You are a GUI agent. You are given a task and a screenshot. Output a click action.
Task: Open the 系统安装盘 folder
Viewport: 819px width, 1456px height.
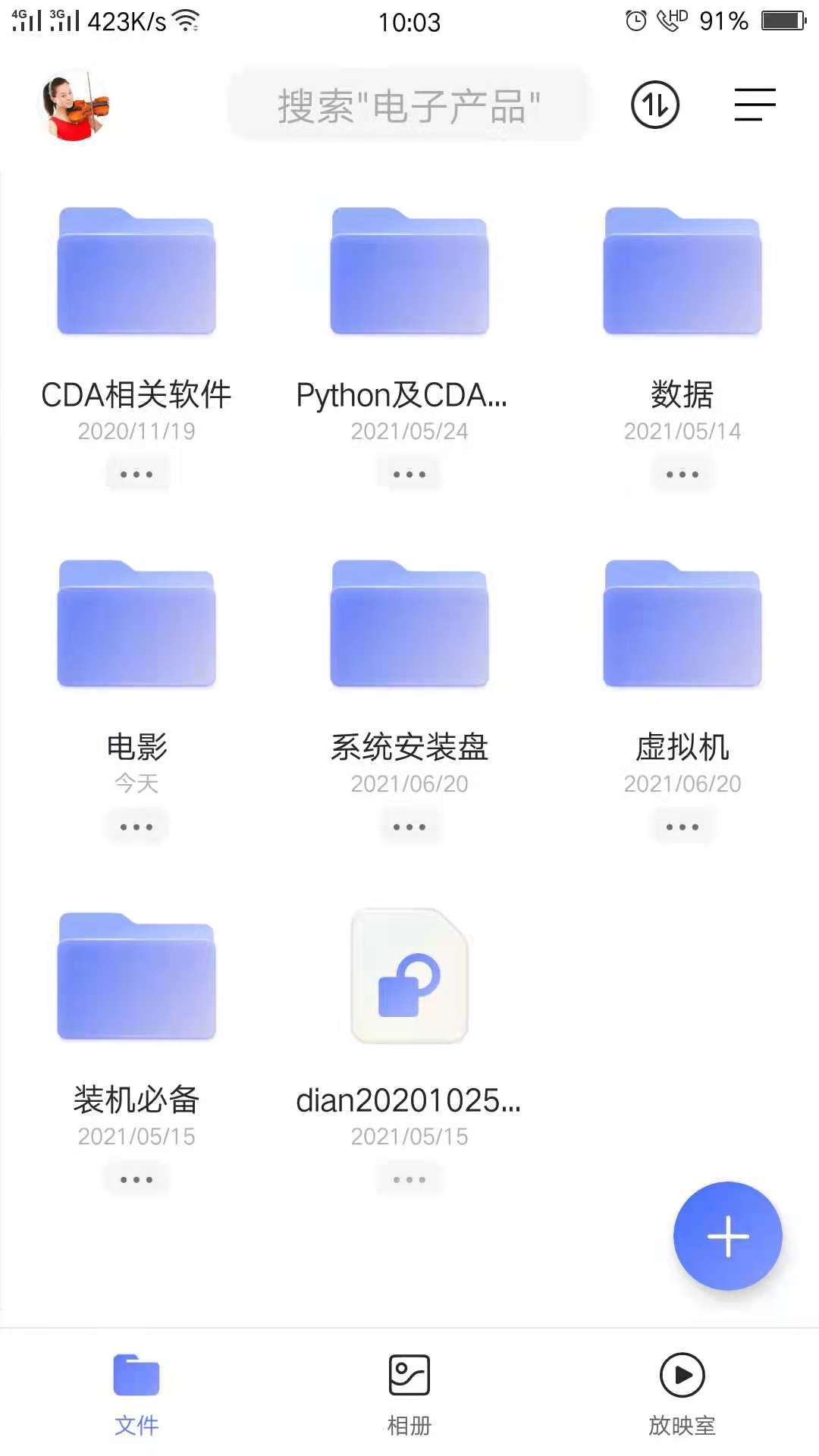point(409,624)
